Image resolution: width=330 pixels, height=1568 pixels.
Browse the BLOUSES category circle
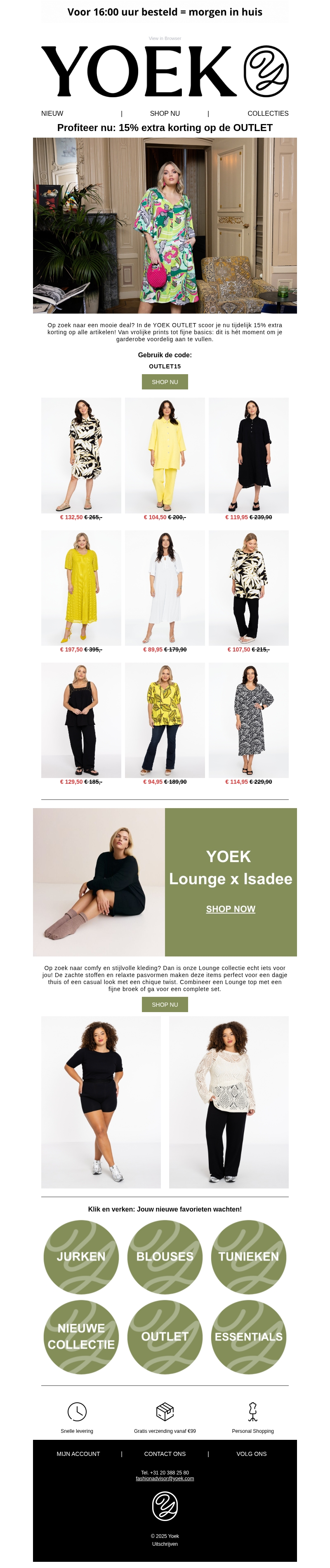(x=165, y=1256)
